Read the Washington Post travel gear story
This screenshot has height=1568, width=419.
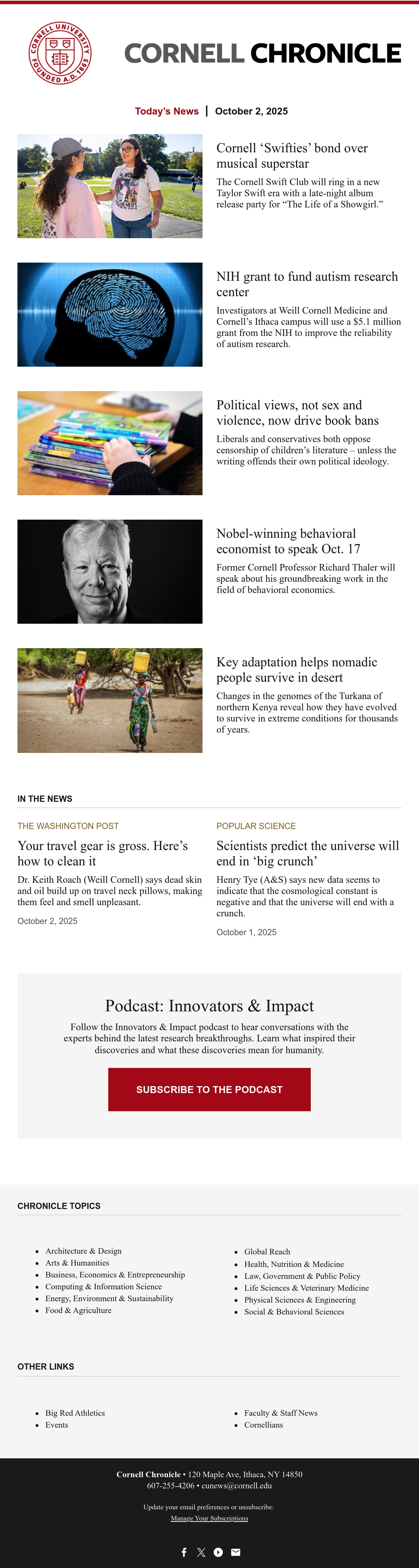pos(103,853)
